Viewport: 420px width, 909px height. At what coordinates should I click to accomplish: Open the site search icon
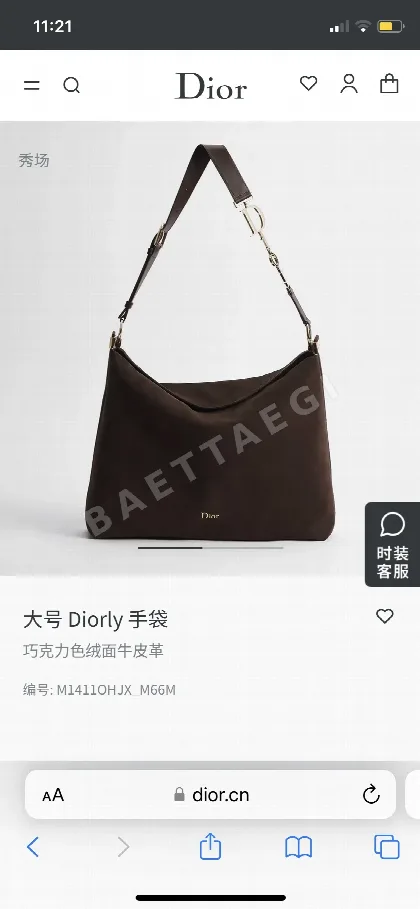(71, 86)
